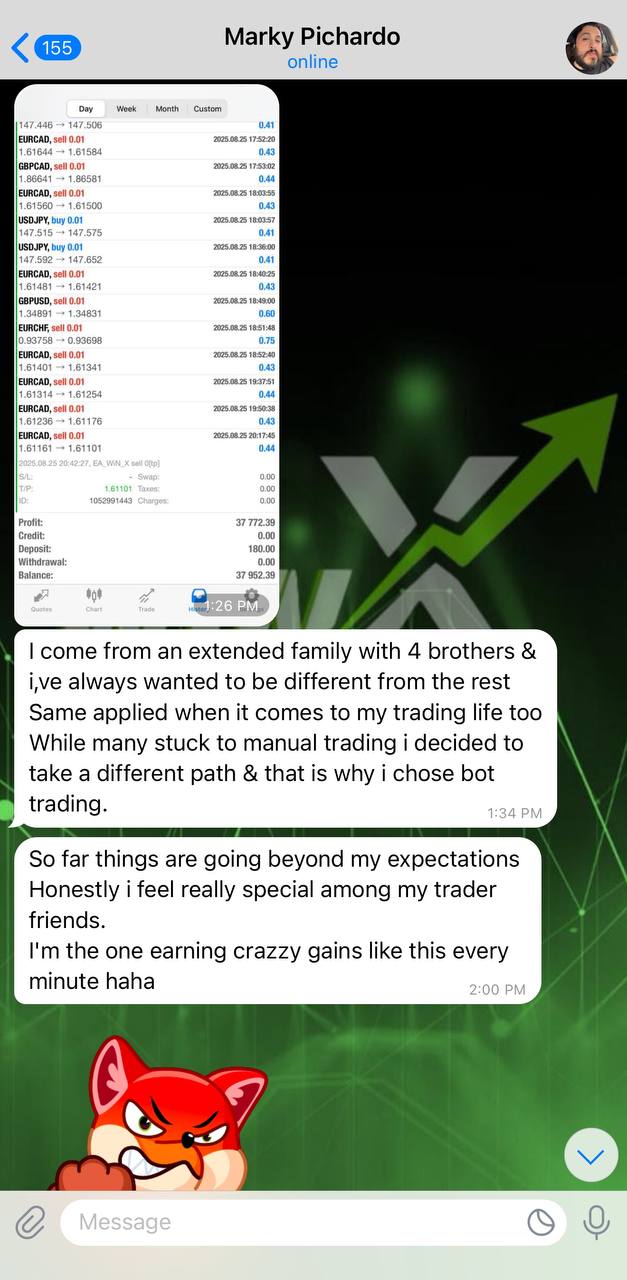Tap the voice message microphone
Image resolution: width=627 pixels, height=1280 pixels.
[597, 1222]
